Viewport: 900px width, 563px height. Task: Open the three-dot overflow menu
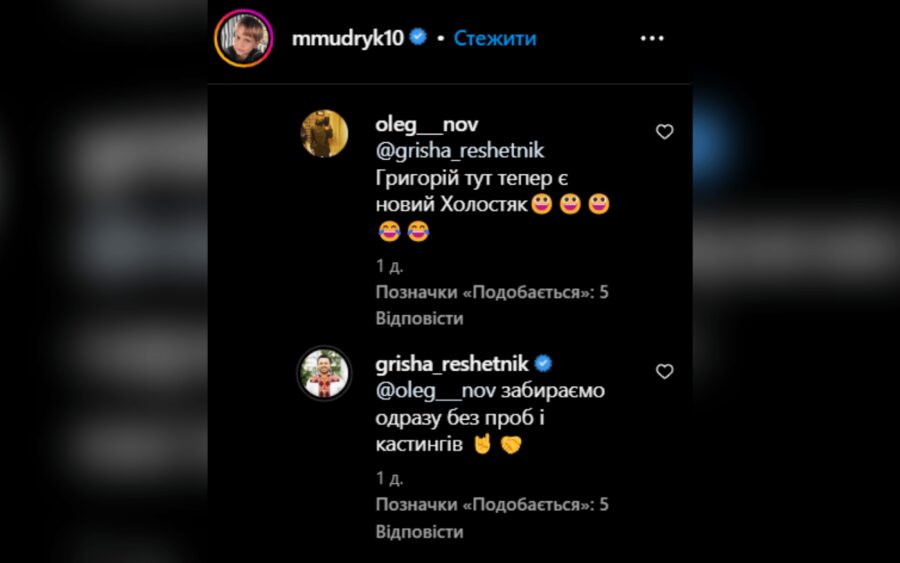click(652, 38)
